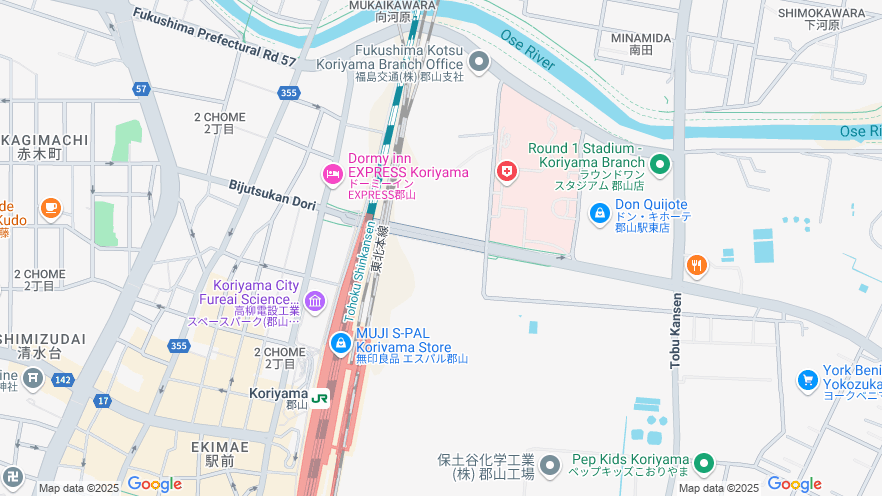Tap the 保土谷化学工業 factory marker
The width and height of the screenshot is (882, 496).
pos(550,465)
